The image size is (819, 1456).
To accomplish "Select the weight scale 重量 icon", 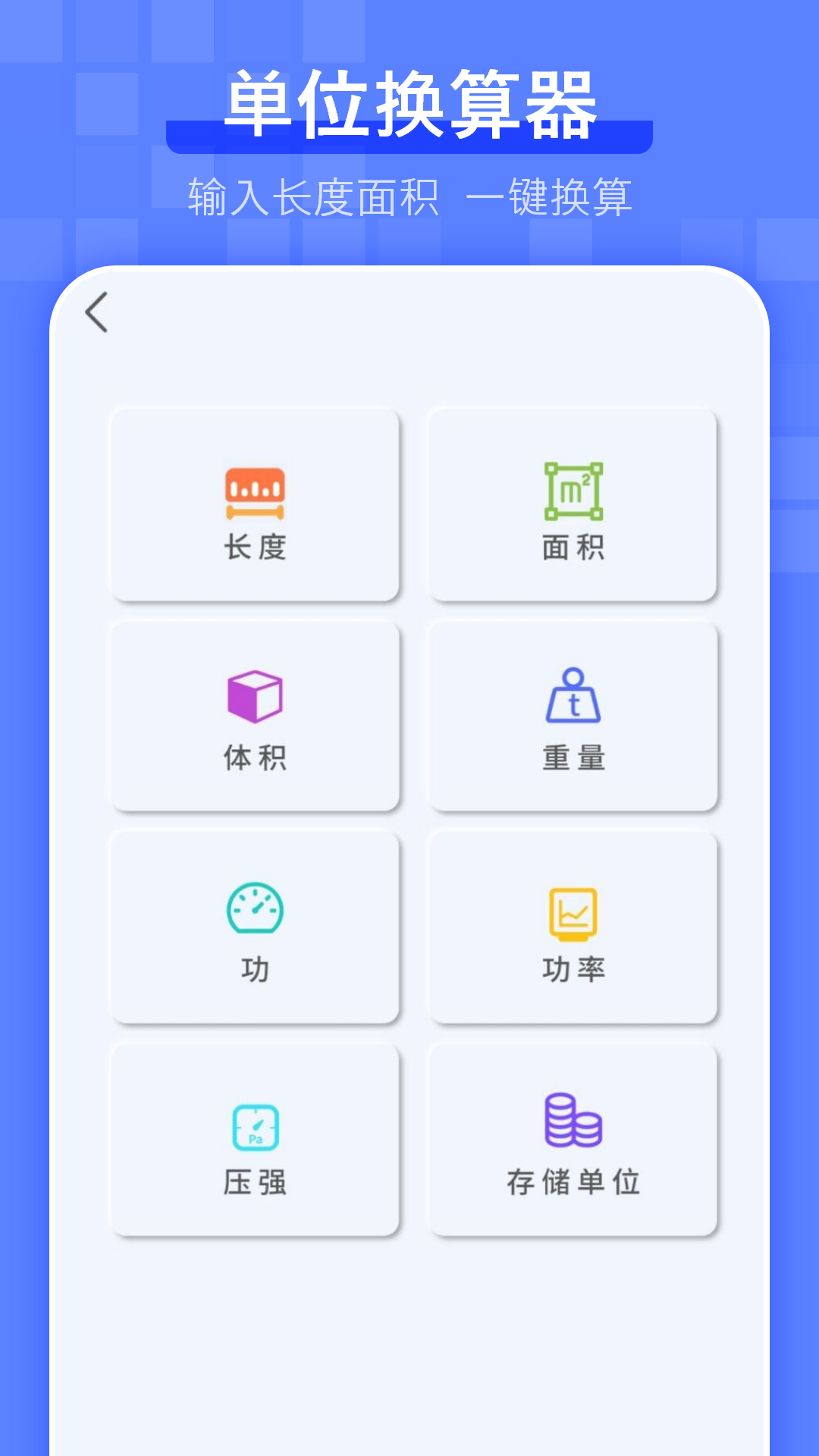I will [x=573, y=695].
